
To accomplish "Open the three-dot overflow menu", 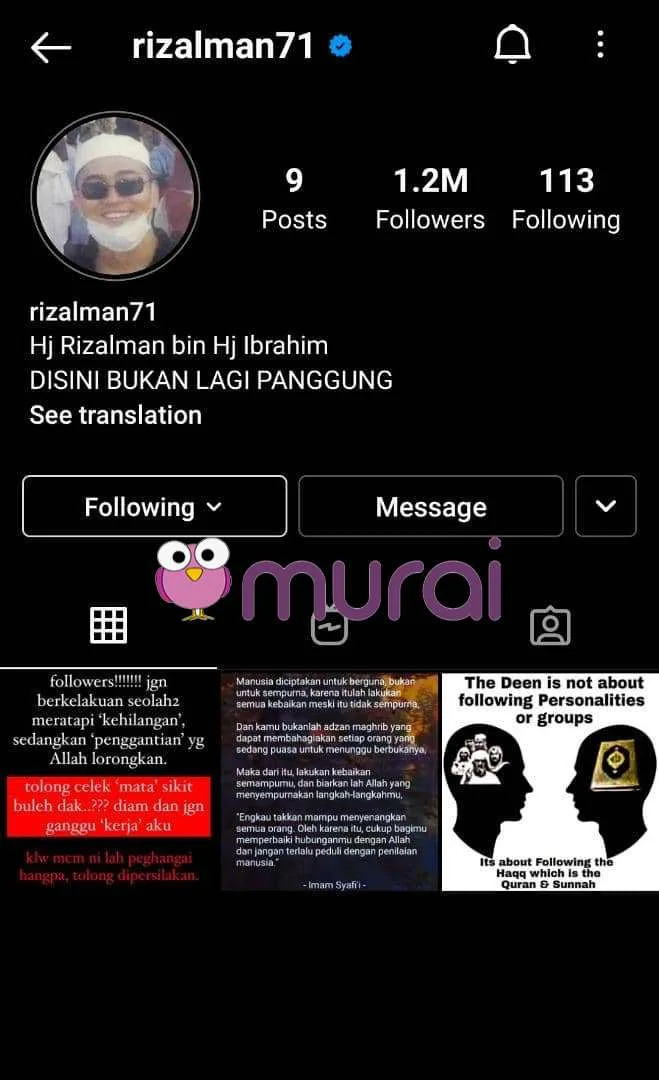I will tap(600, 45).
